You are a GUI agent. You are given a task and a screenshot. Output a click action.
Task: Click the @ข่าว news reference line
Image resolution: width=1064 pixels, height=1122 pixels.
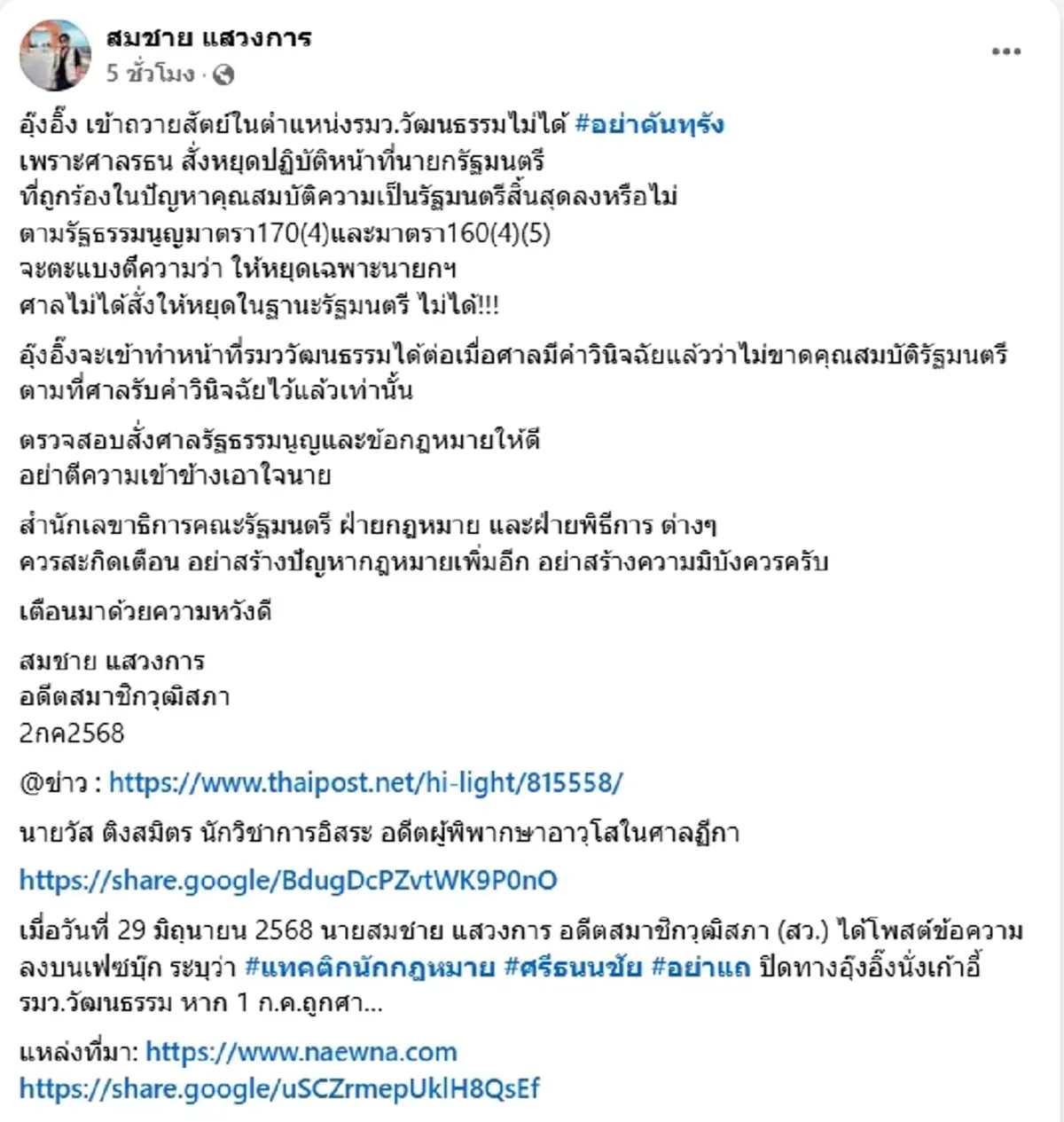click(x=57, y=783)
